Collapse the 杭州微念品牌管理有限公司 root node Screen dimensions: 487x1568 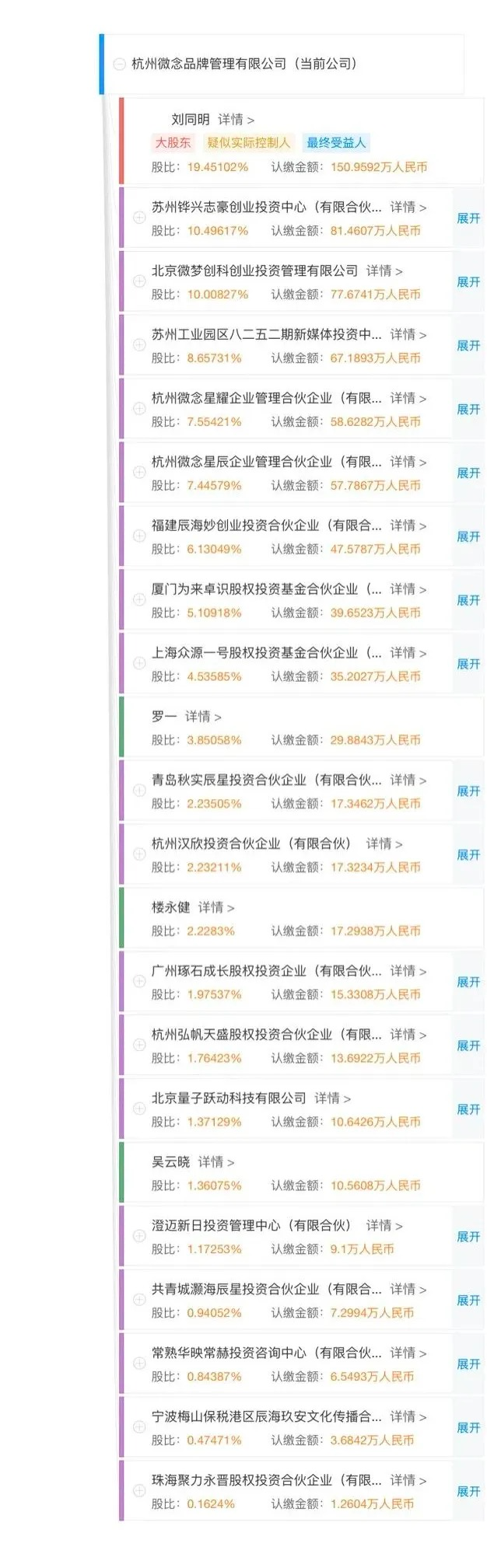(119, 65)
